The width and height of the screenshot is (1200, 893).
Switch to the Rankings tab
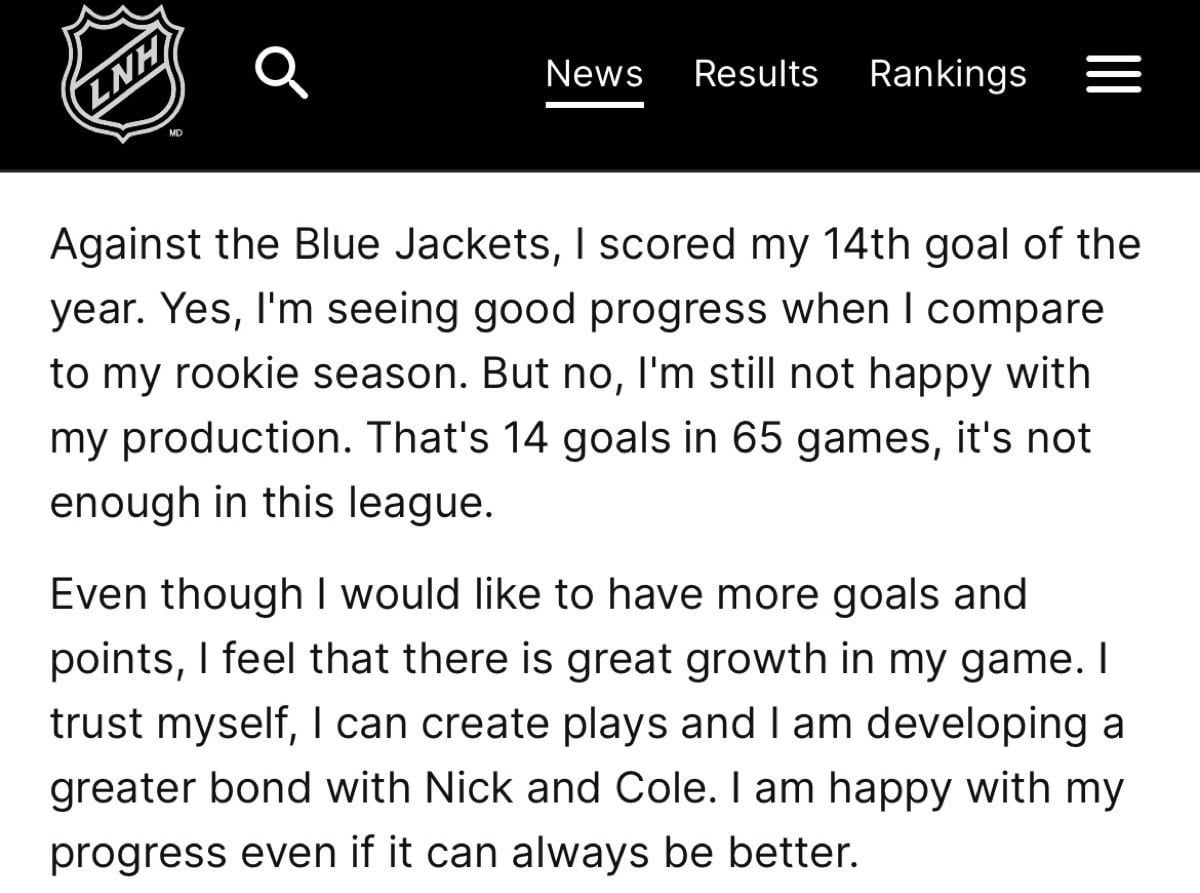947,74
